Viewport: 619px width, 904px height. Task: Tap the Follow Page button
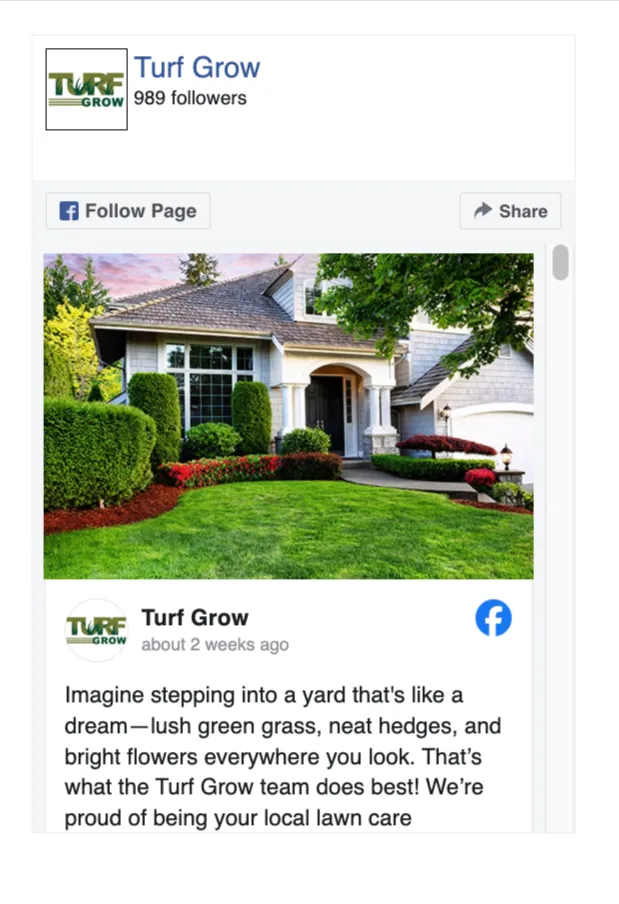pyautogui.click(x=128, y=211)
